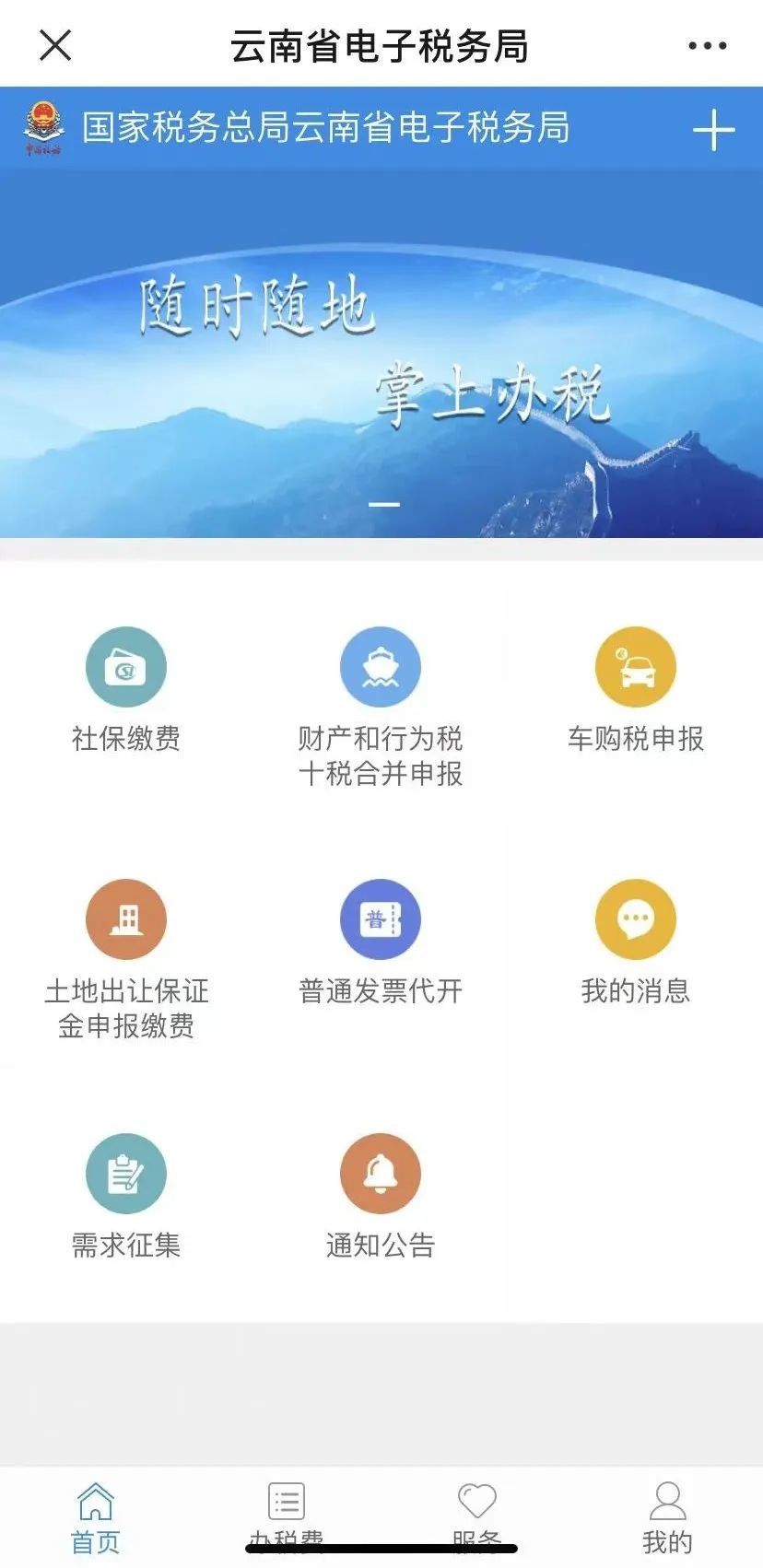
Task: Tap the plus icon in the header
Action: tap(713, 130)
